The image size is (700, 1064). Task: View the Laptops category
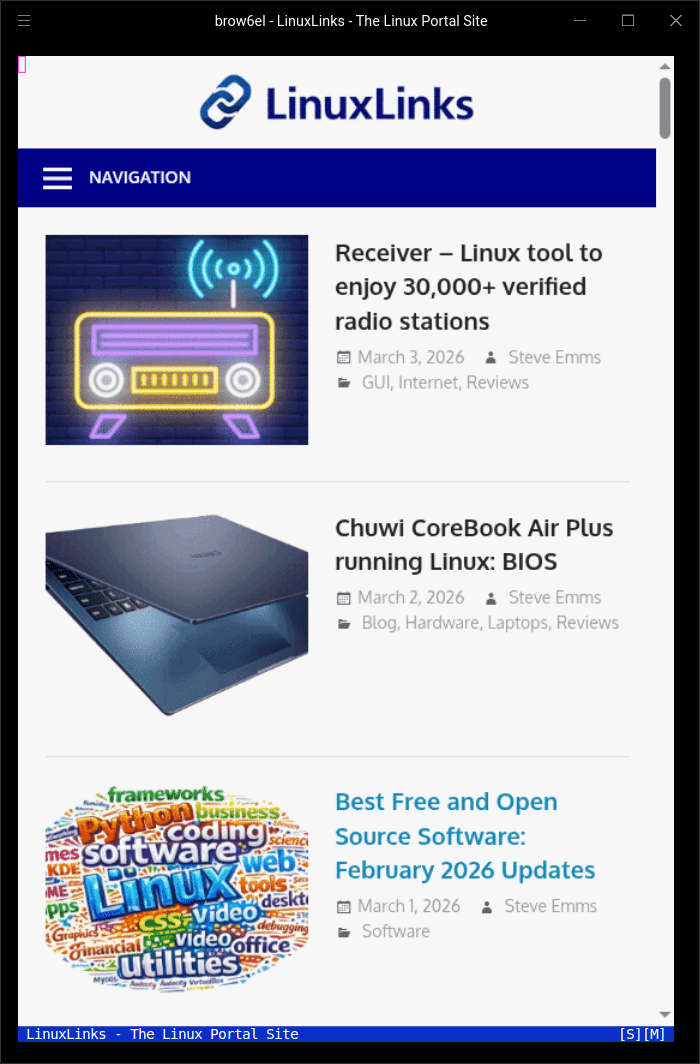pyautogui.click(x=517, y=622)
